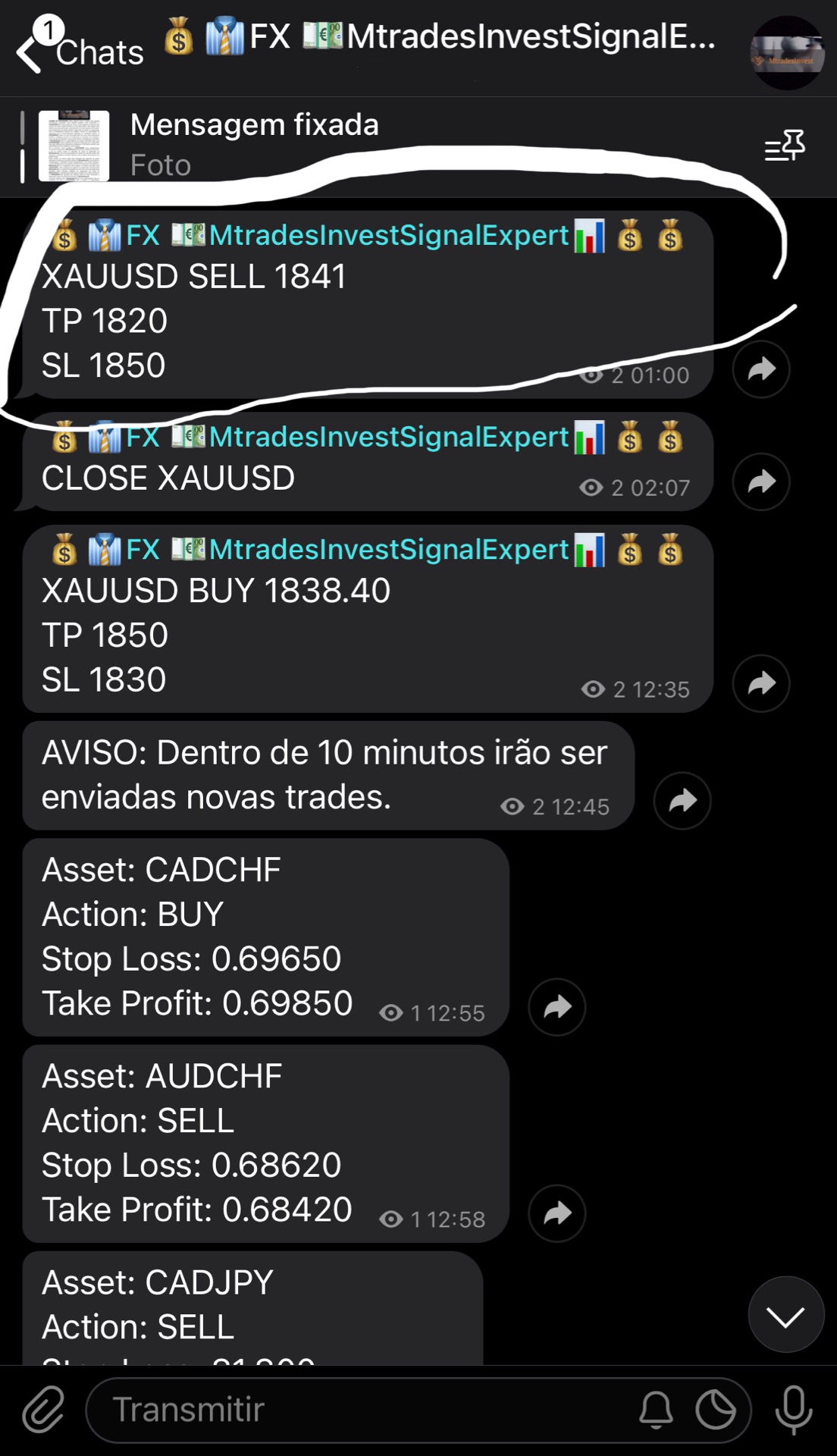Jump to the latest messages
The image size is (837, 1456).
pos(786,1314)
